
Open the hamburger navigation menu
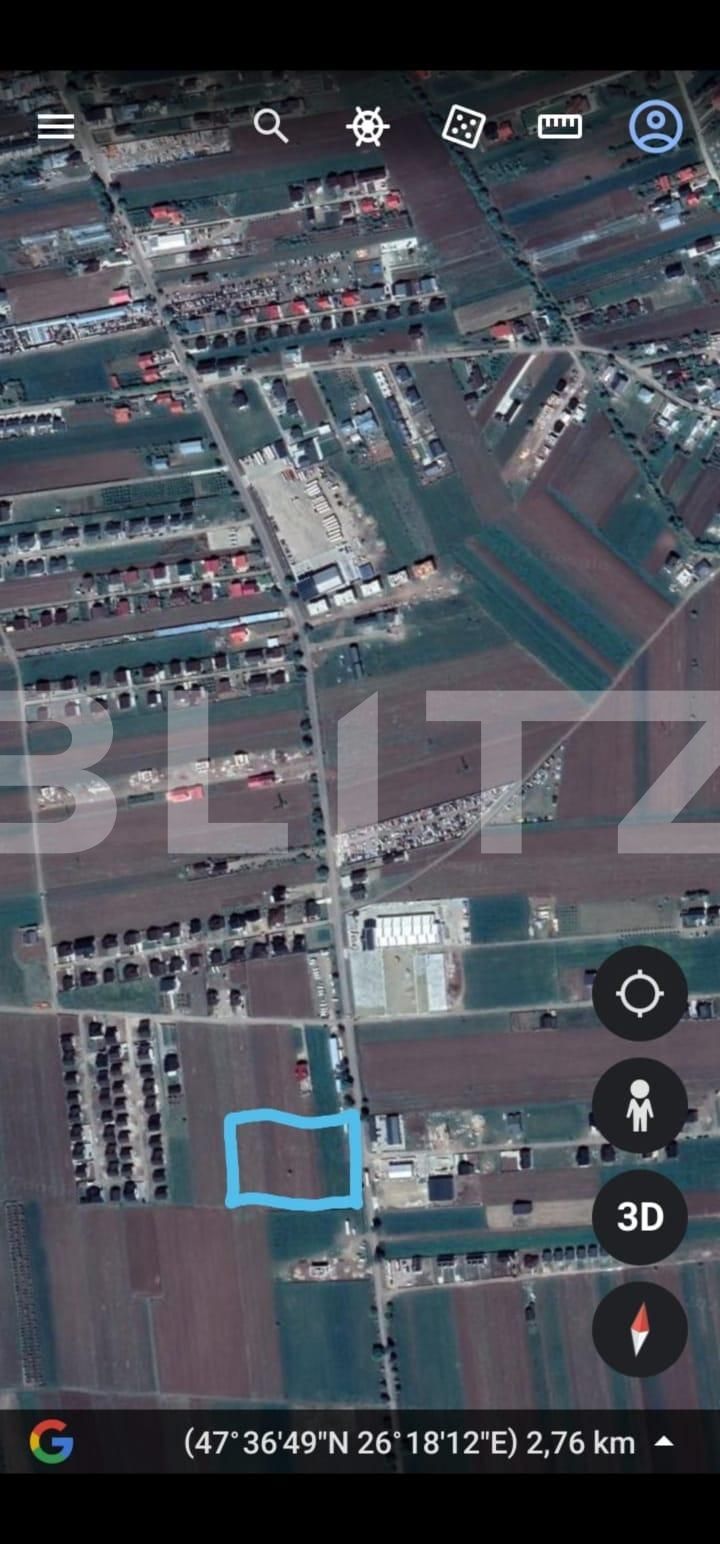click(x=55, y=126)
